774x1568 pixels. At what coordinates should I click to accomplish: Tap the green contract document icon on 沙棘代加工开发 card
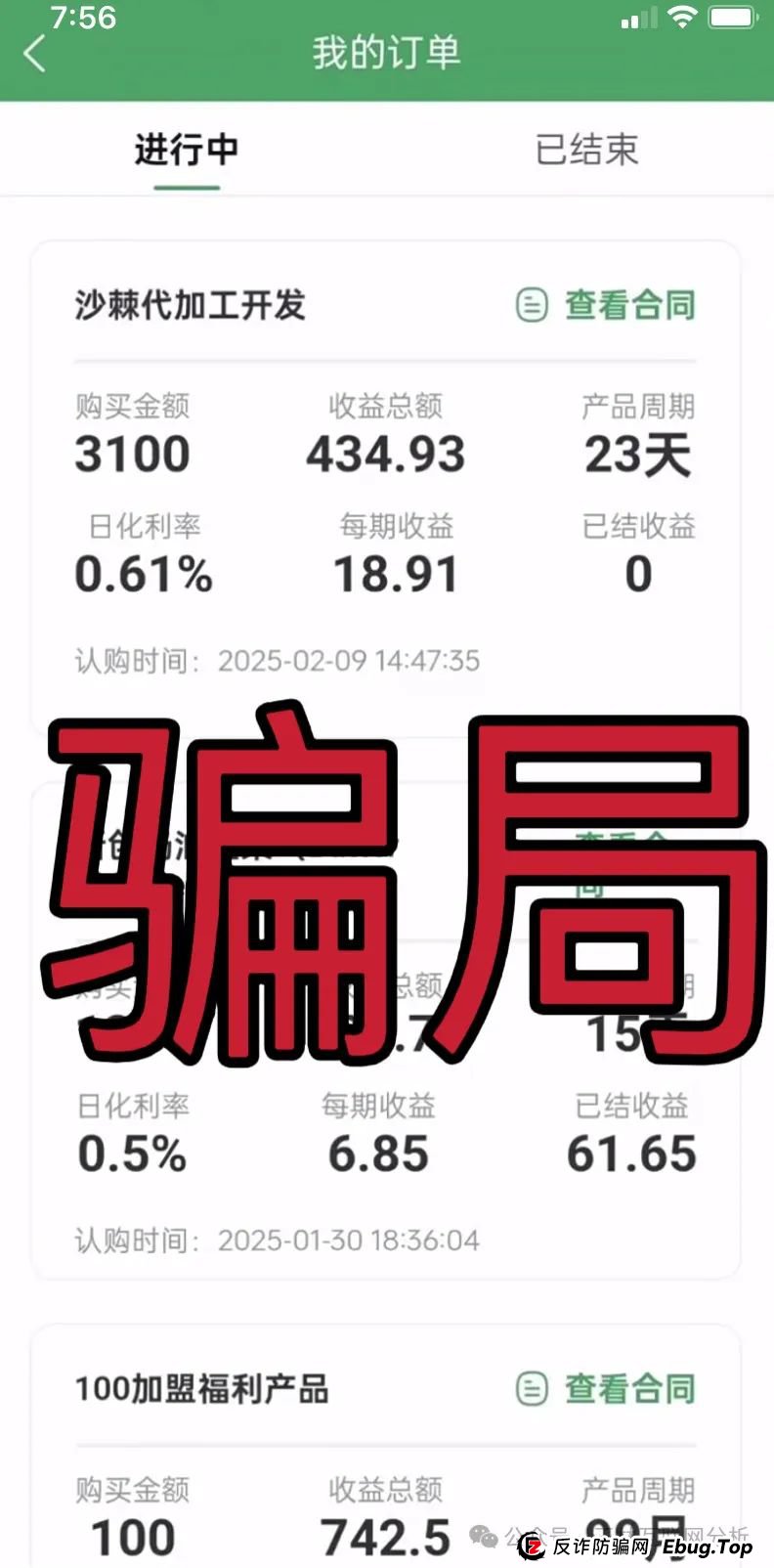pyautogui.click(x=530, y=305)
